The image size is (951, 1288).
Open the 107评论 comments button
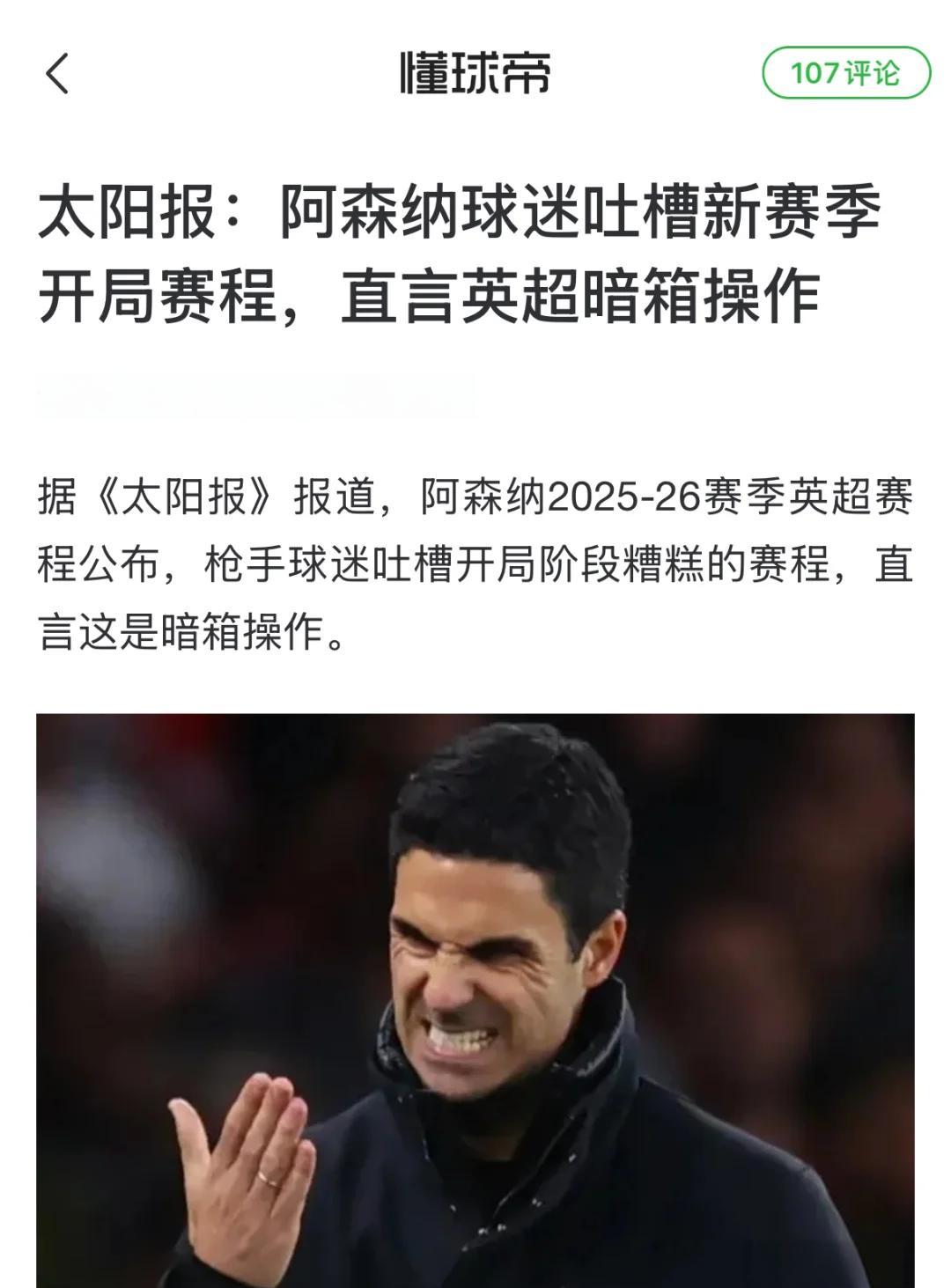click(x=845, y=73)
